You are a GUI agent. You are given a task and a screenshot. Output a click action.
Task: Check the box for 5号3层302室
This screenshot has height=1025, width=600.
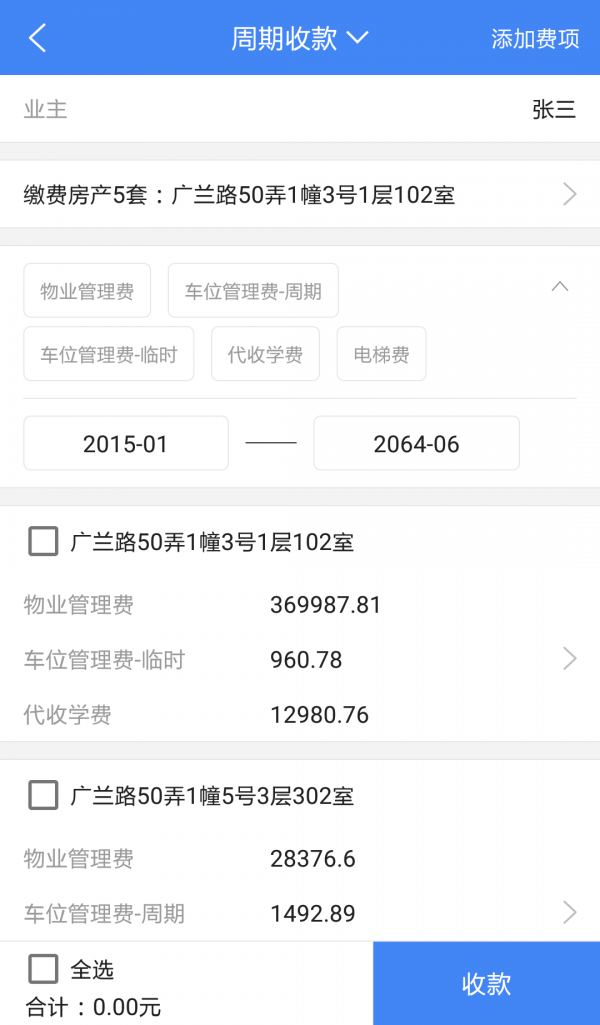click(43, 796)
